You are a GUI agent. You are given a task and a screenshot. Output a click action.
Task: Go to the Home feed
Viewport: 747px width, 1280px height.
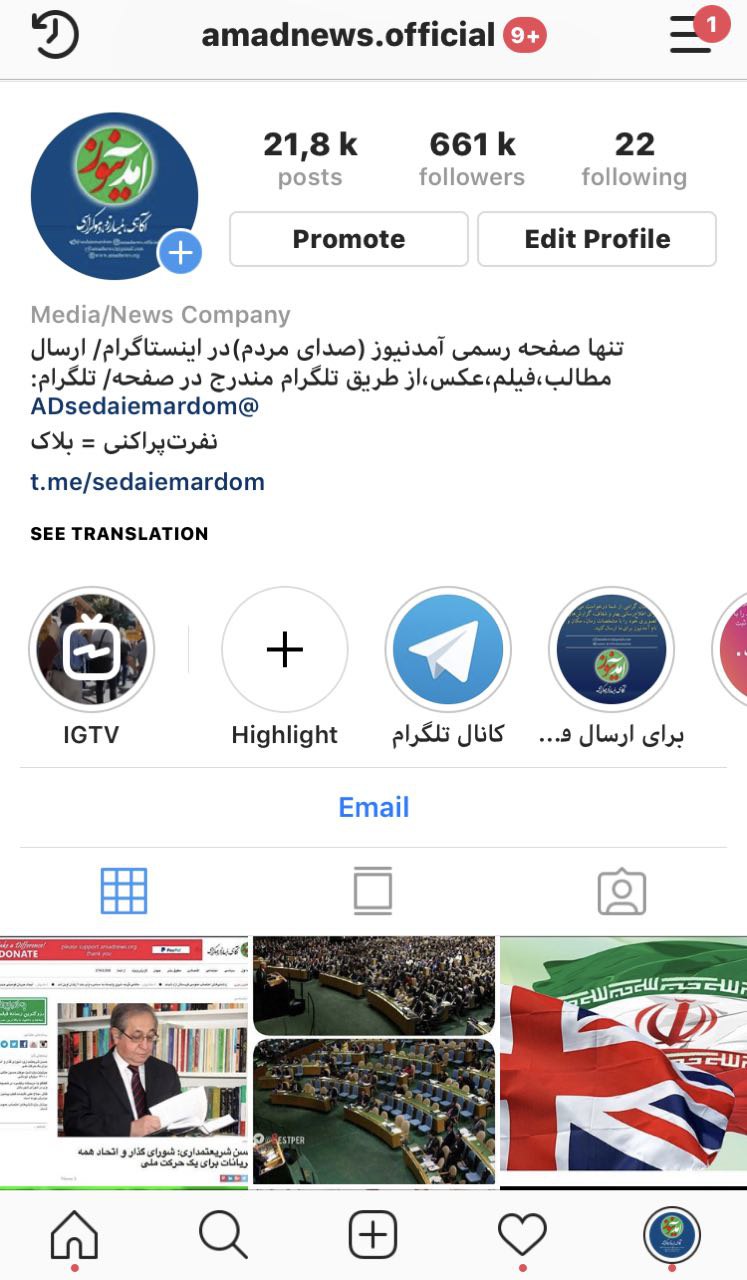(x=75, y=1236)
